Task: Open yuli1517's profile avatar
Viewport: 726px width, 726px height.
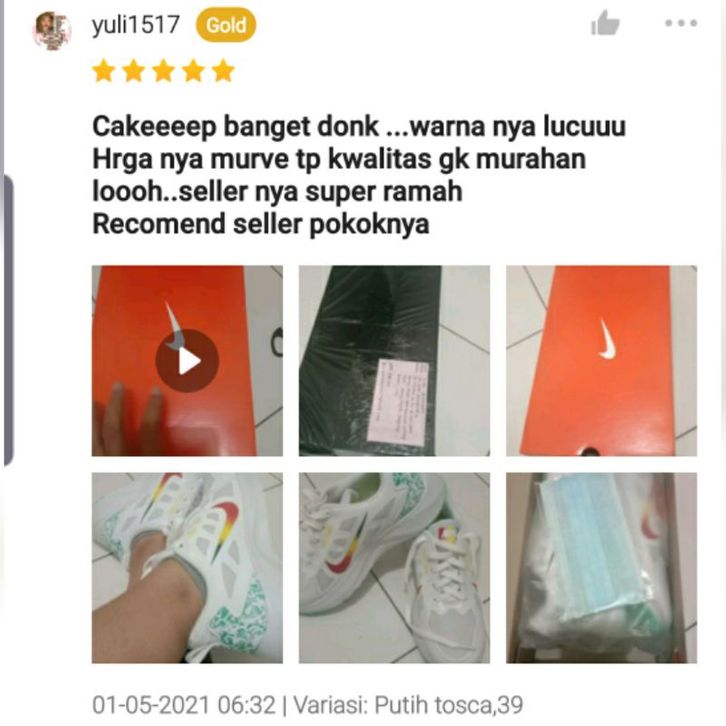Action: (51, 31)
